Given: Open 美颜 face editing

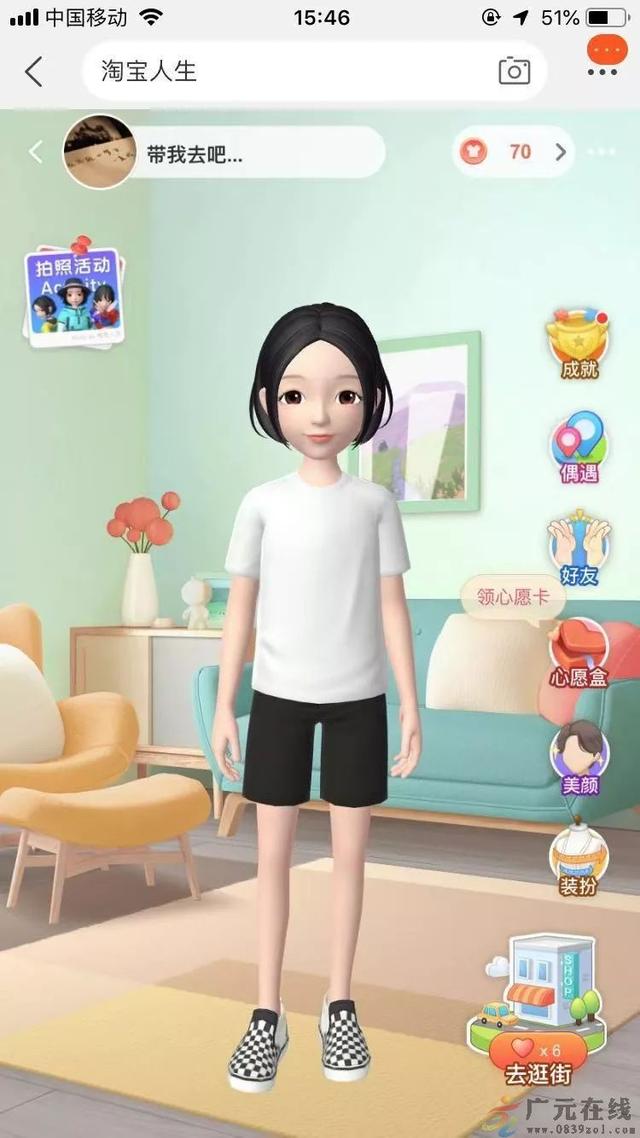Looking at the screenshot, I should pos(579,759).
